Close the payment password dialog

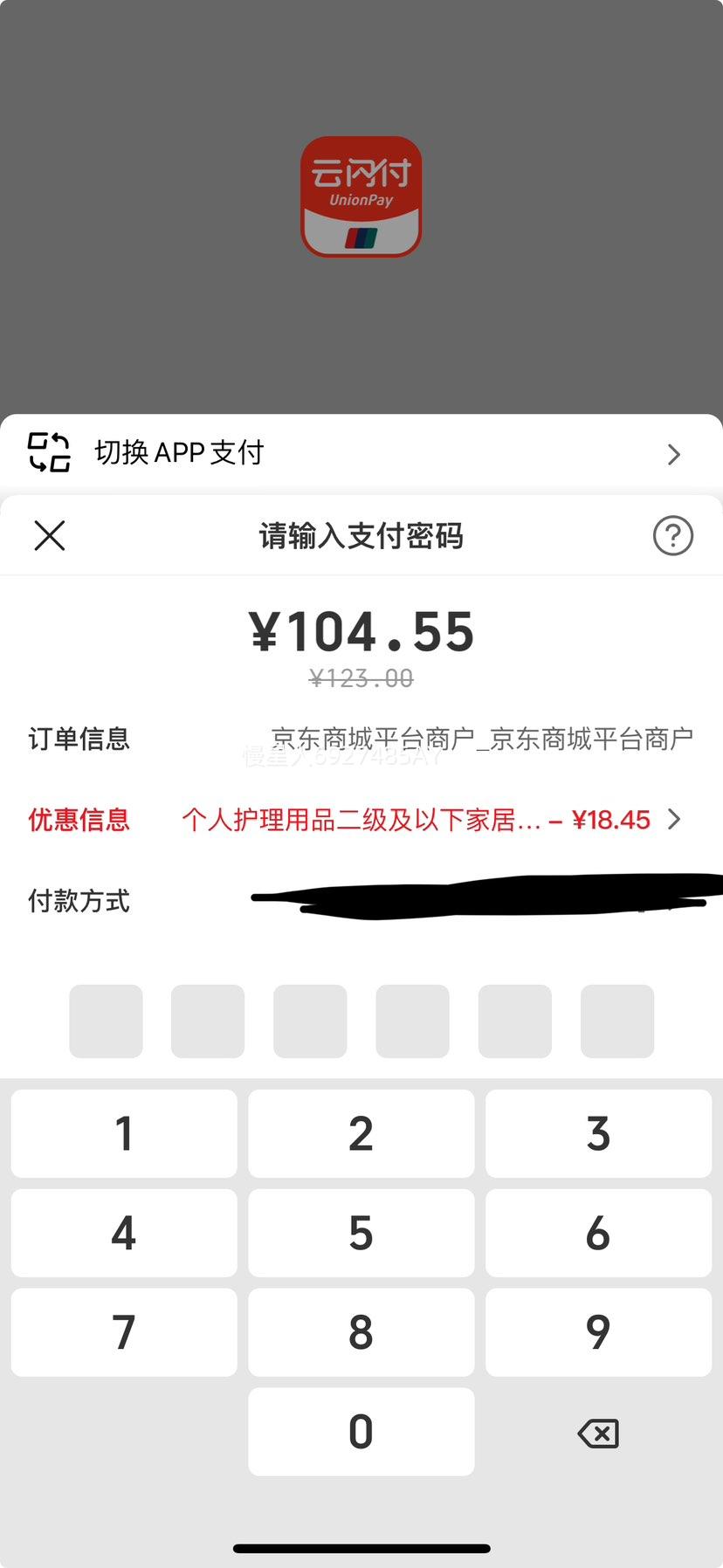tap(50, 535)
